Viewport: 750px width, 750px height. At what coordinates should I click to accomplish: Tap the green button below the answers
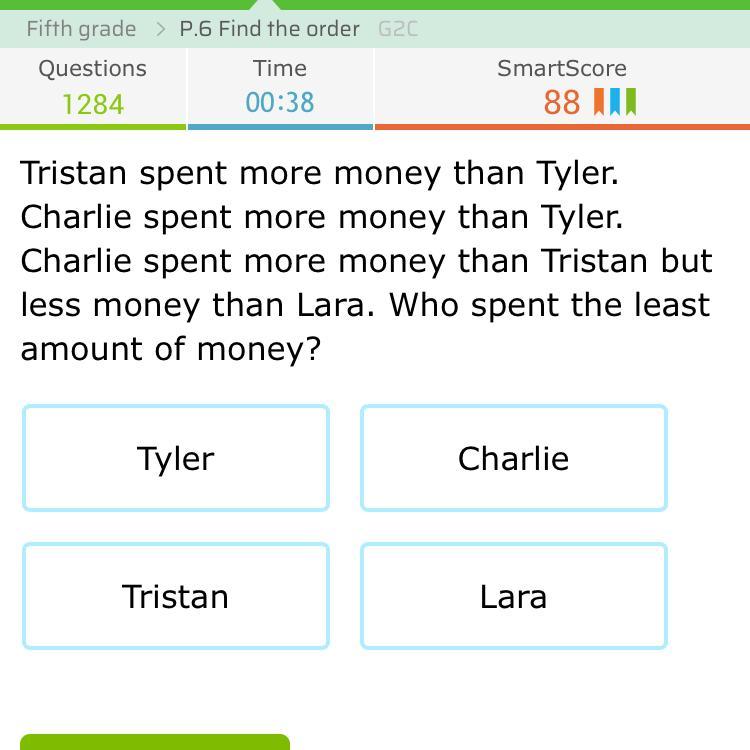155,742
